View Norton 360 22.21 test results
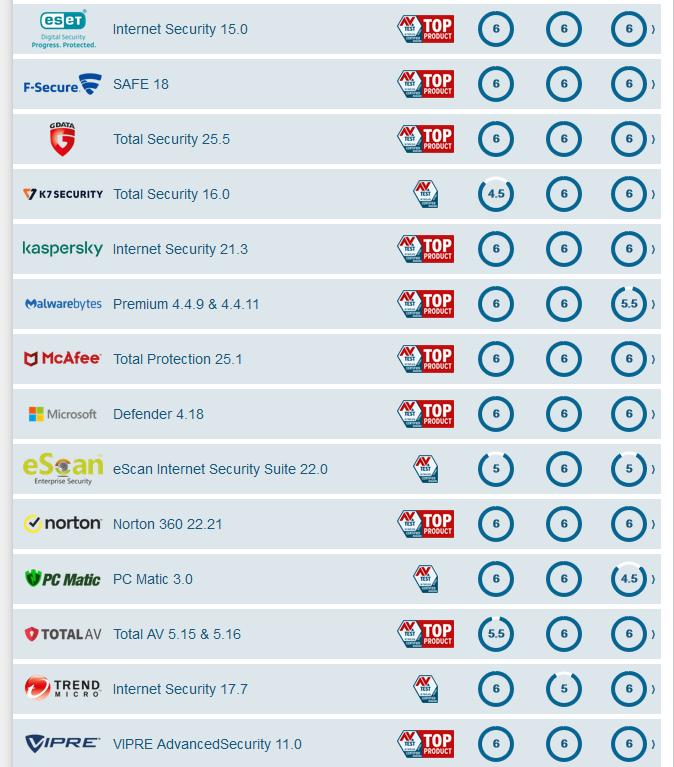Image resolution: width=674 pixels, height=767 pixels. pyautogui.click(x=167, y=524)
